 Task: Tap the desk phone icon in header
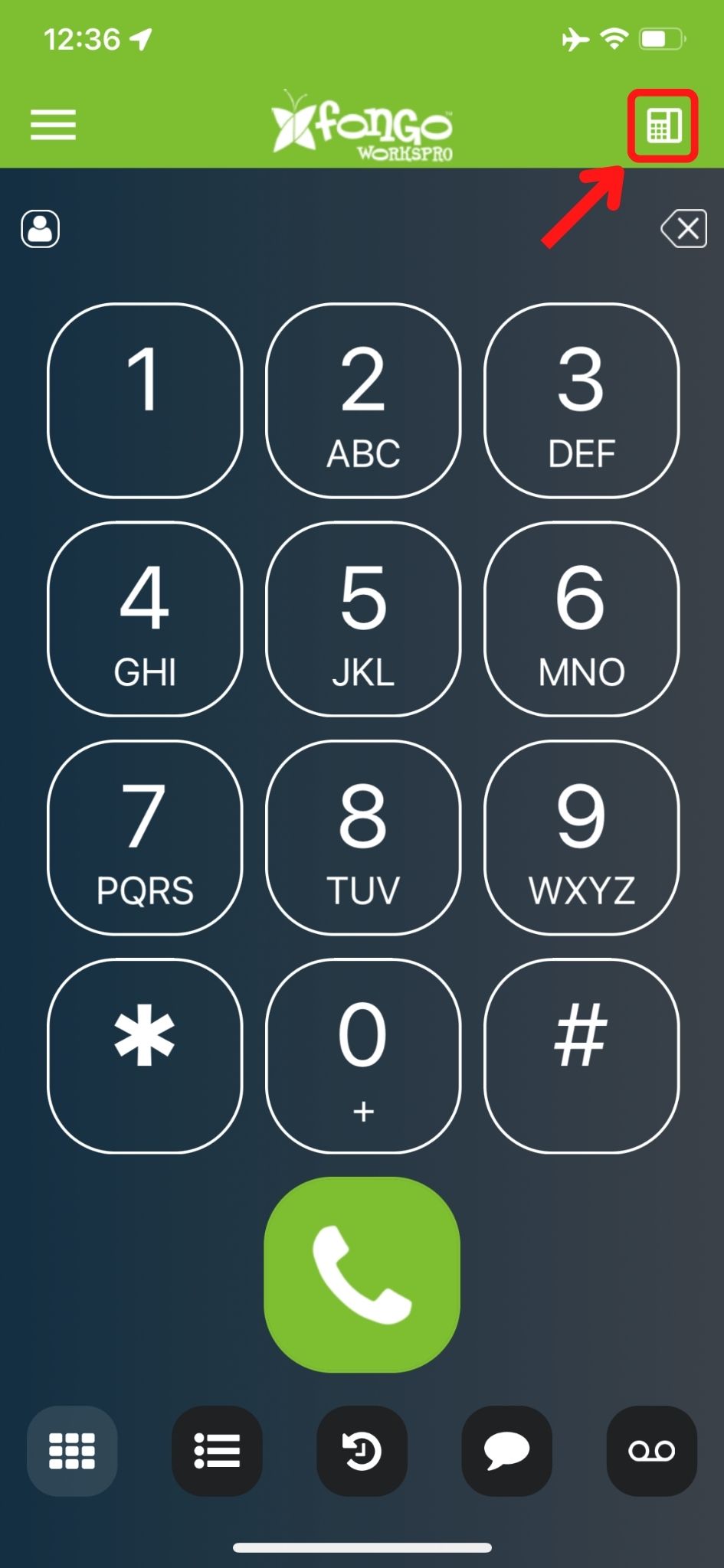(663, 126)
